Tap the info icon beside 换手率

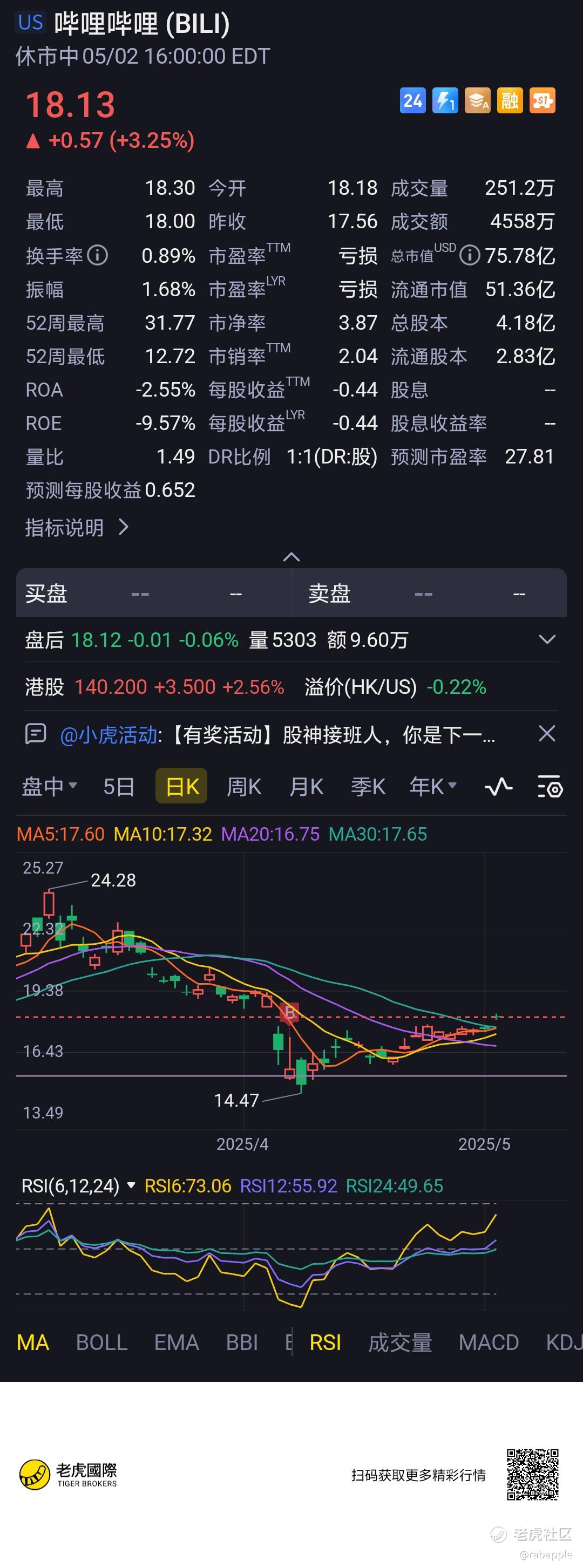pyautogui.click(x=98, y=255)
